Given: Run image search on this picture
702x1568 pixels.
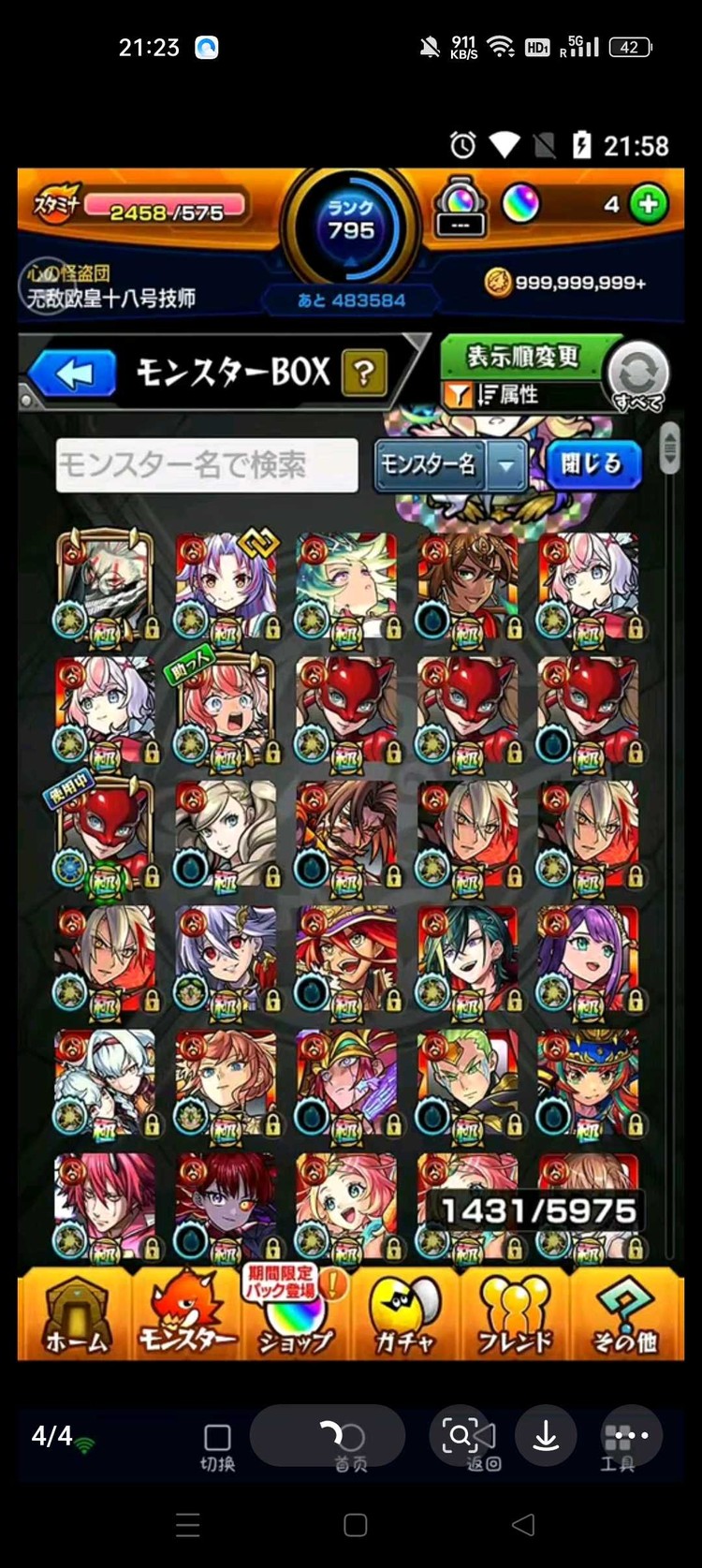Looking at the screenshot, I should tap(460, 1435).
